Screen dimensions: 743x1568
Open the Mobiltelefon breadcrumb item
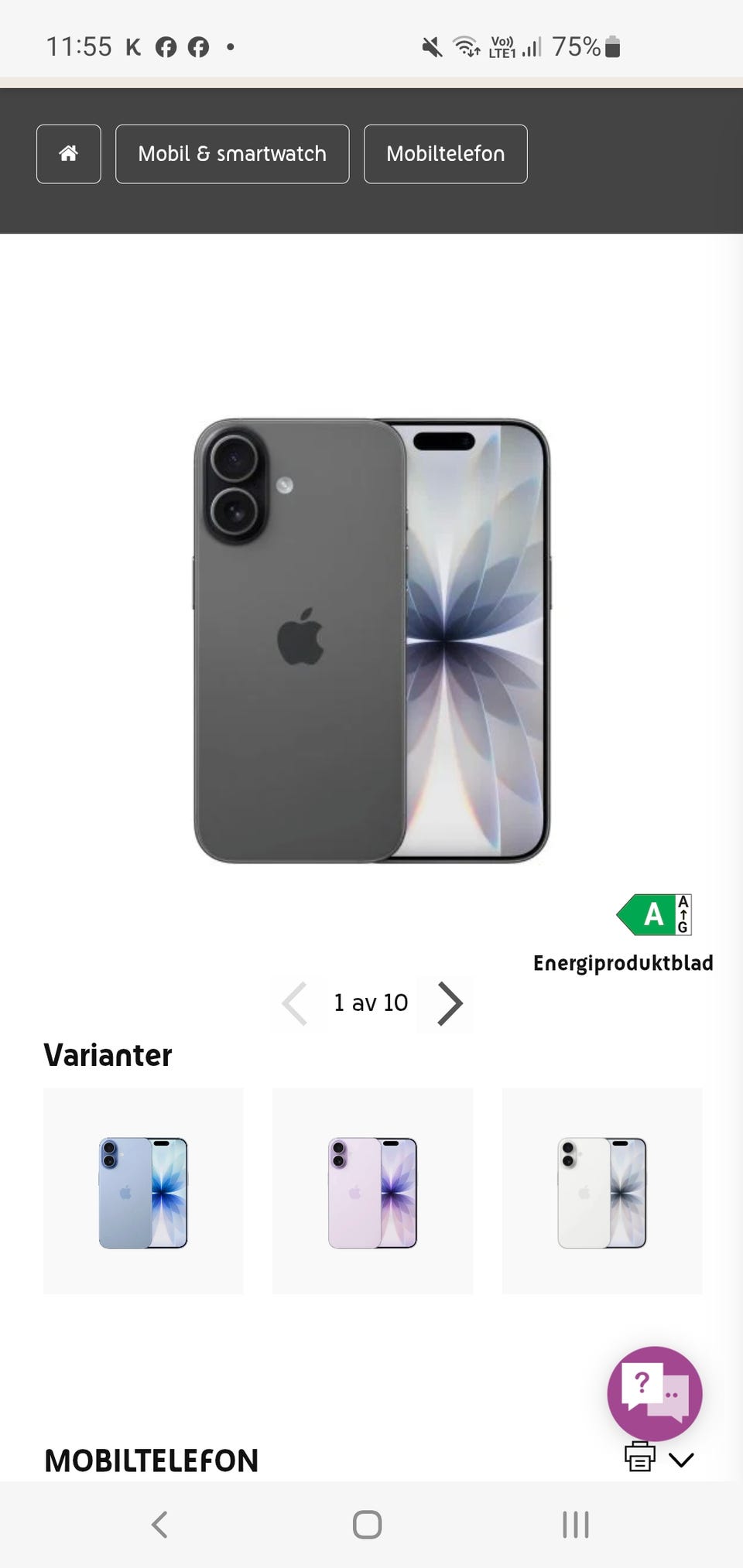pos(445,154)
